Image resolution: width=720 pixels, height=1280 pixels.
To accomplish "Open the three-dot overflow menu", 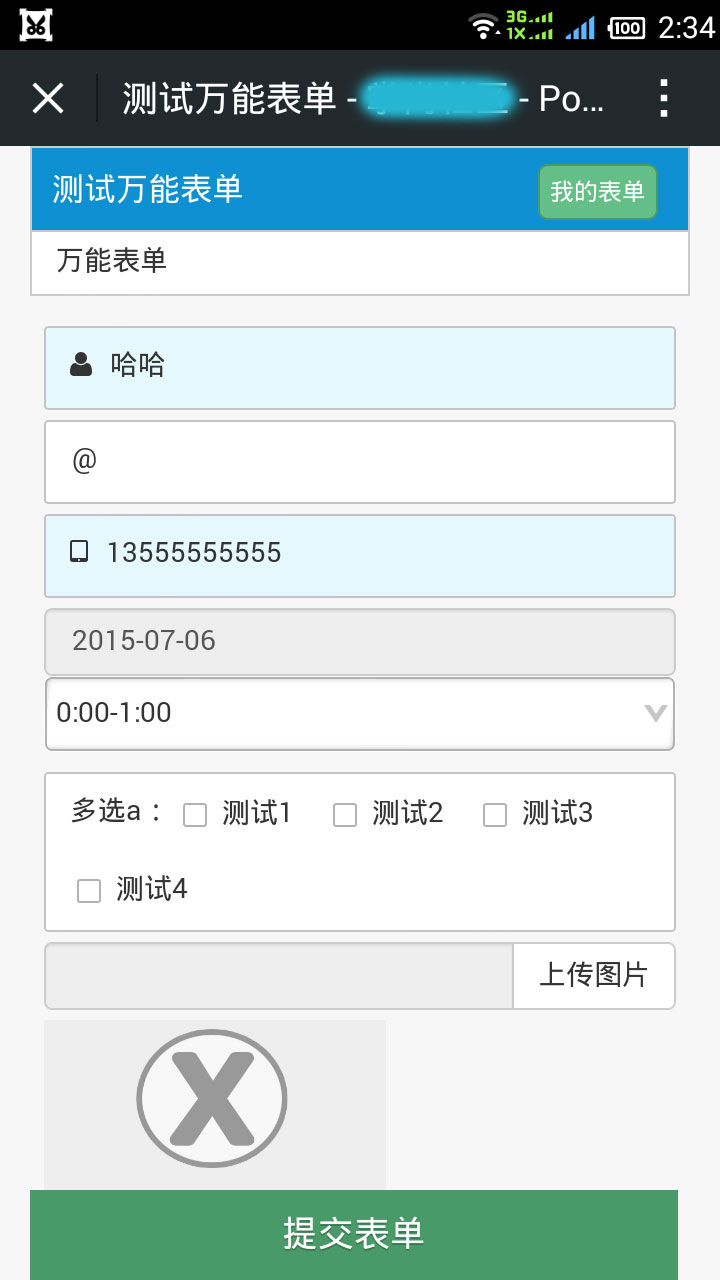I will (663, 98).
